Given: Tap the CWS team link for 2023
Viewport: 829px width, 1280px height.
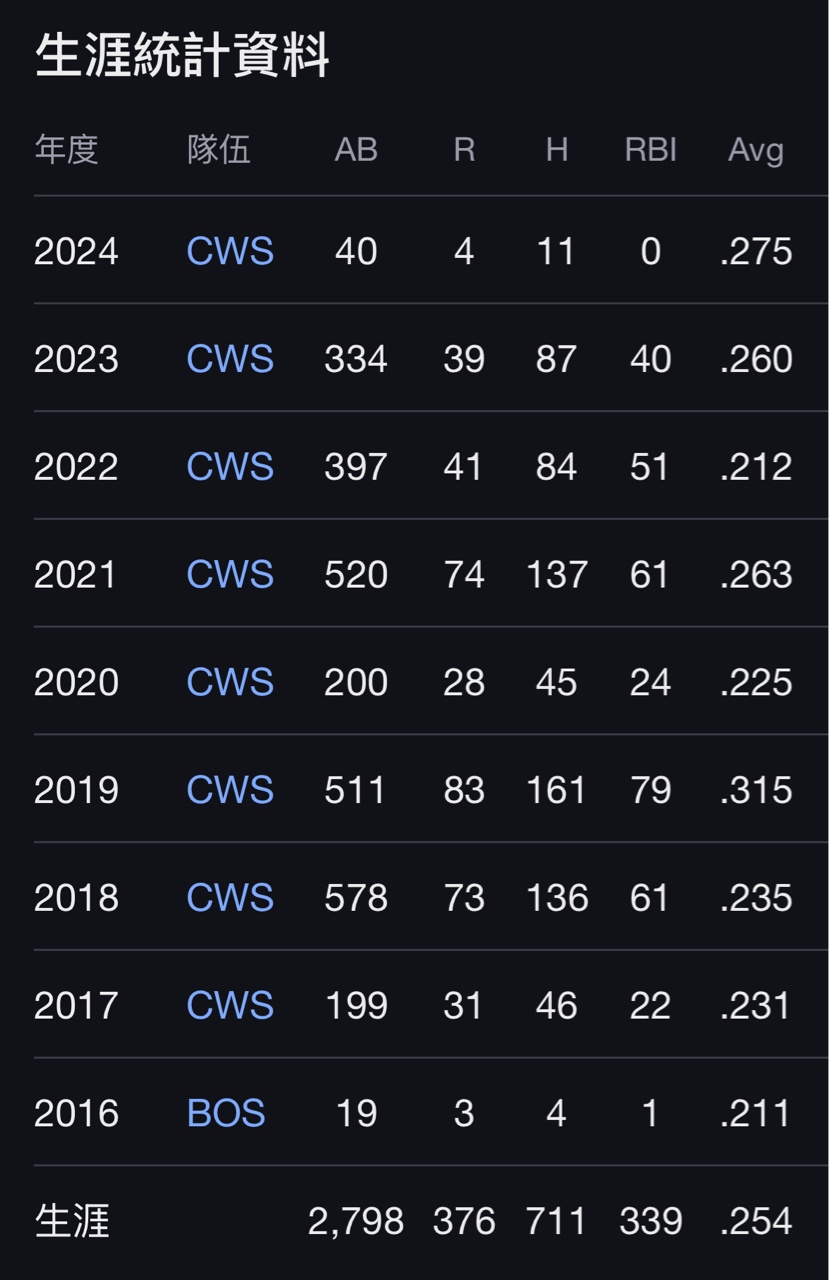Looking at the screenshot, I should click(230, 359).
